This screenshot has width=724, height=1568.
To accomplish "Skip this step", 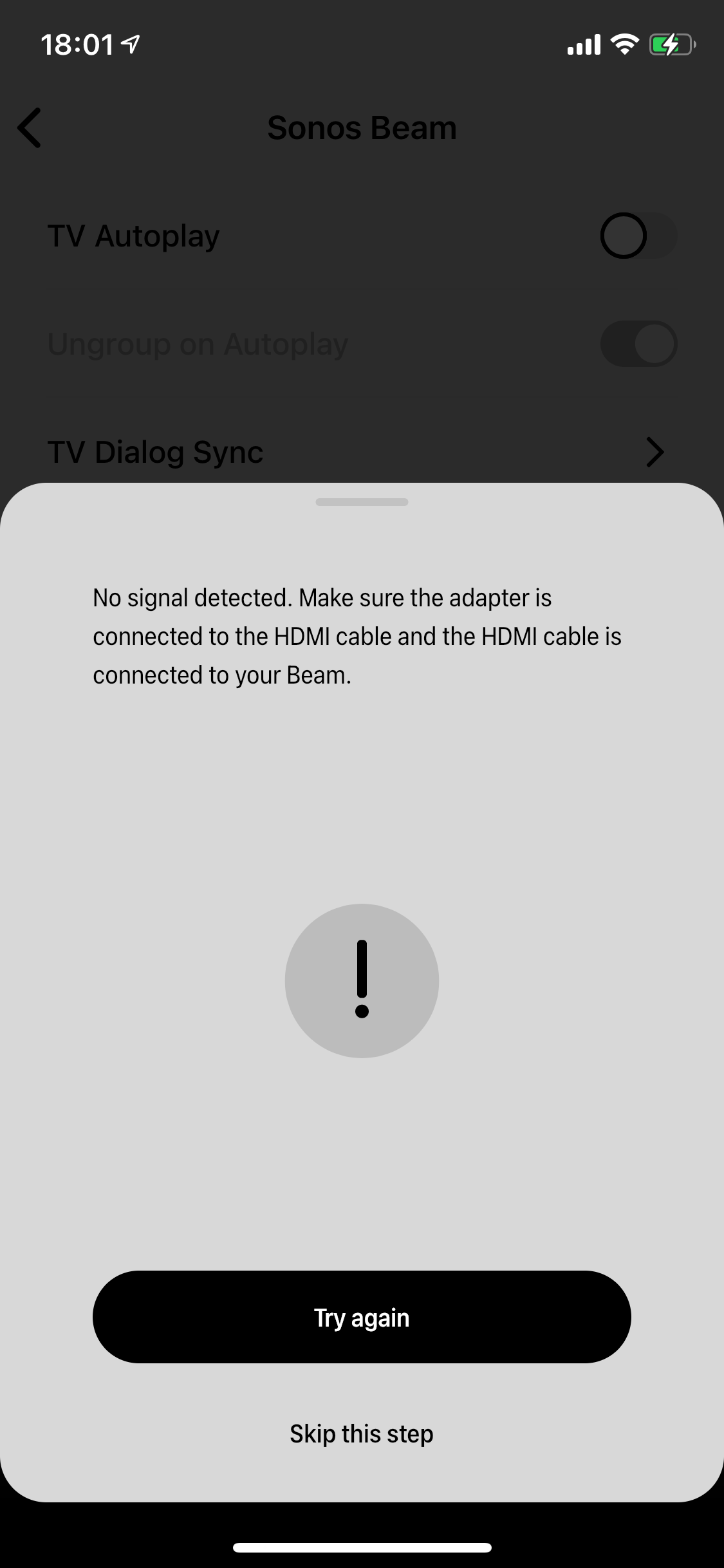I will click(362, 1434).
